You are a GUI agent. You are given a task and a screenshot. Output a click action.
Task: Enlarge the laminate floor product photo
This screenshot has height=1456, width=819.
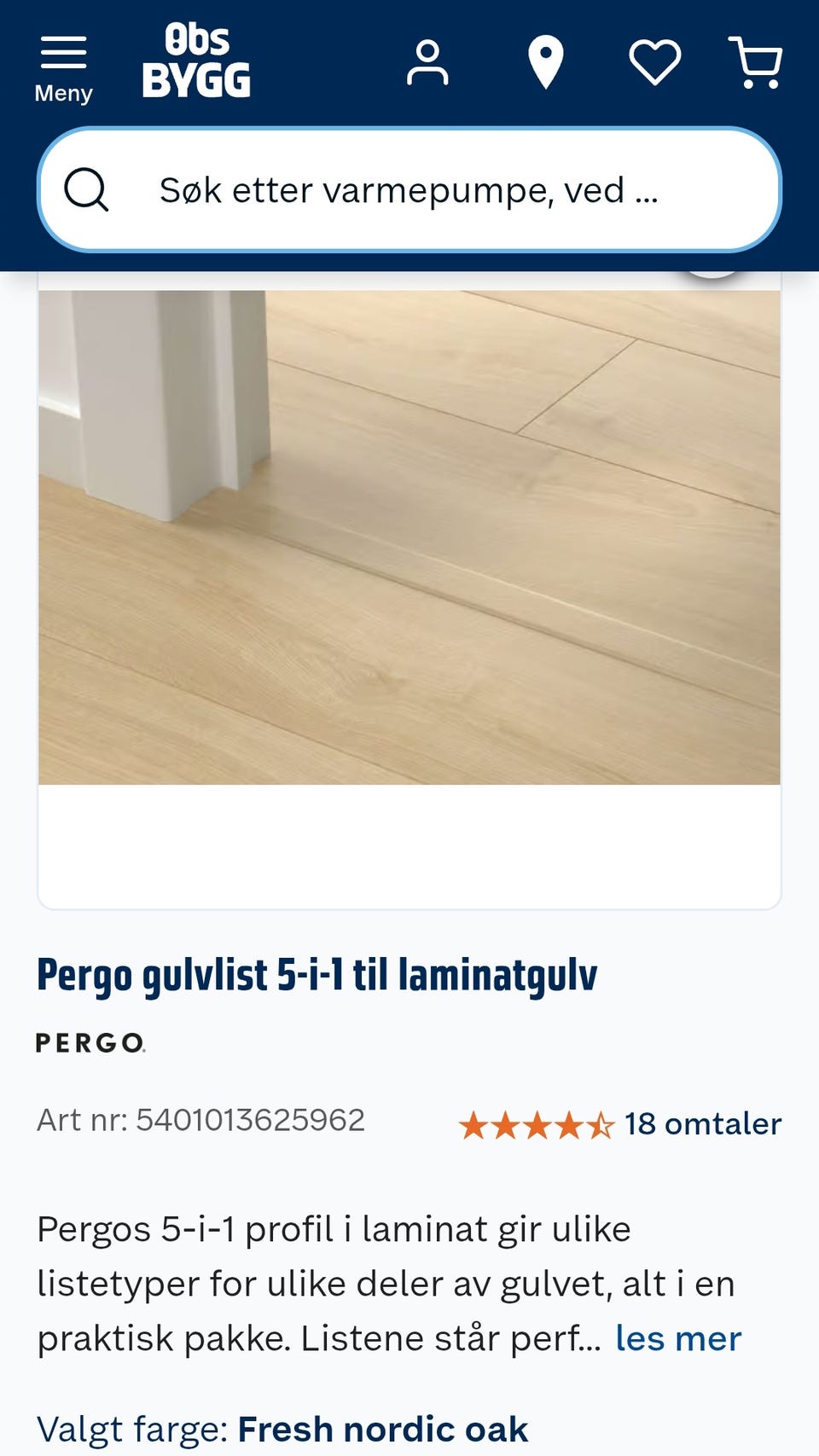pos(409,529)
